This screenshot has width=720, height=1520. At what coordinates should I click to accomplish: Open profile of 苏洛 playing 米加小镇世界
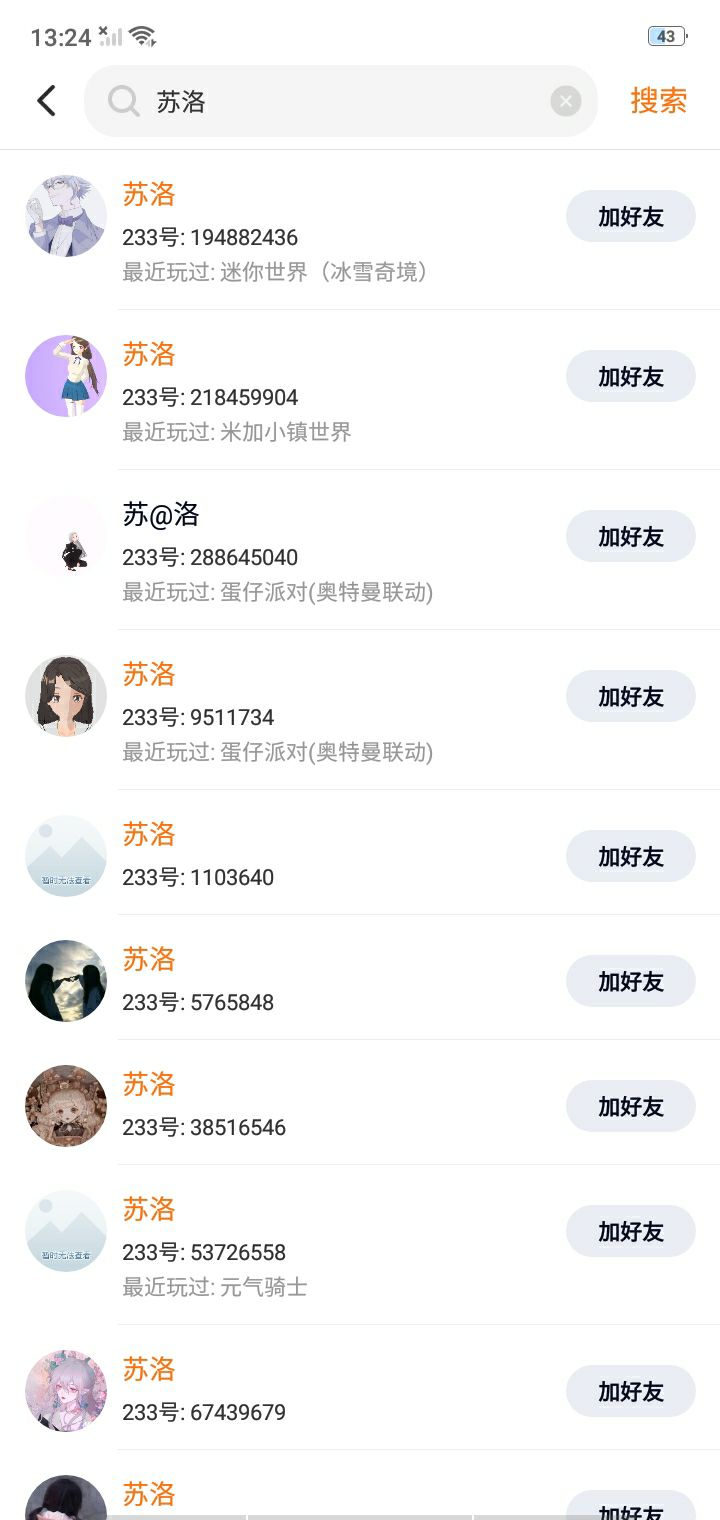(x=300, y=390)
